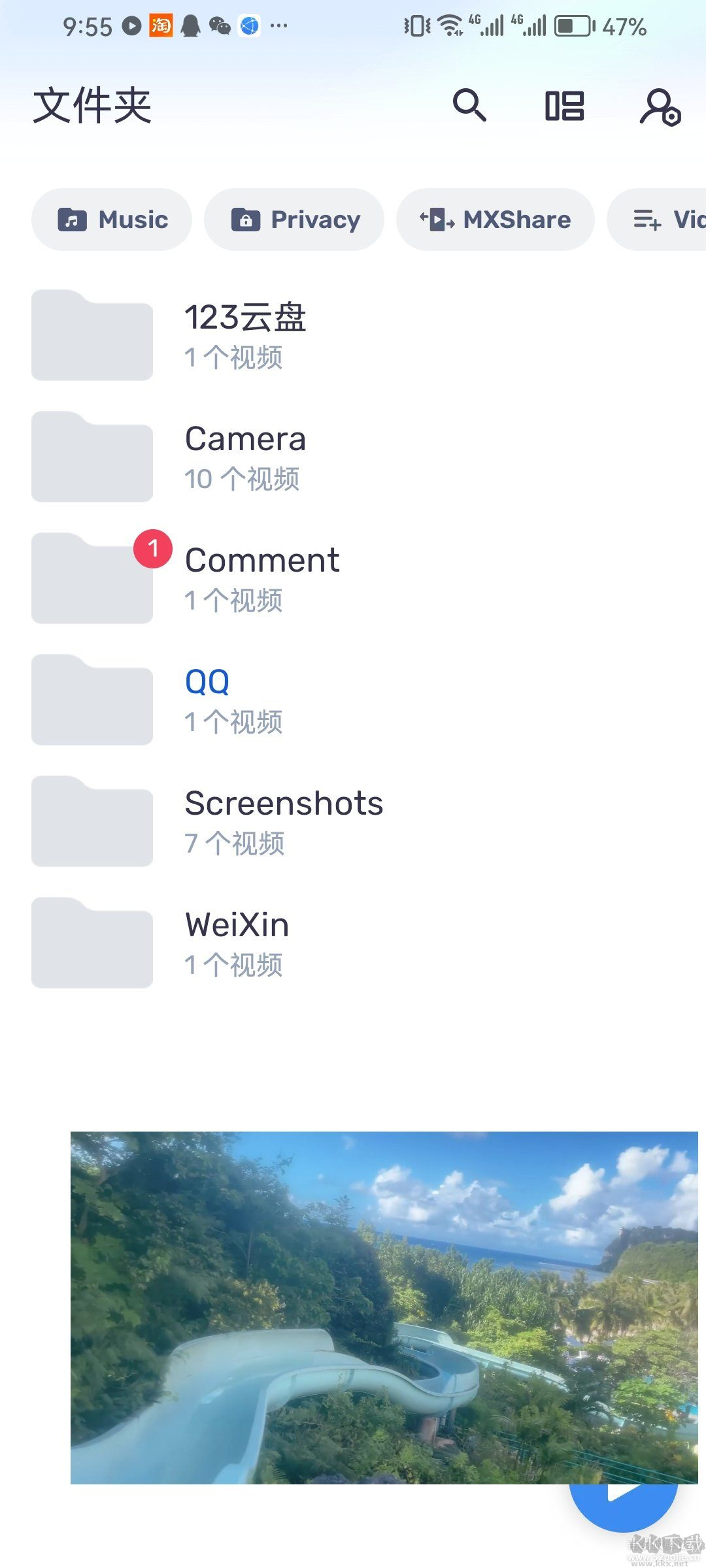
Task: Open the Privacy chip
Action: click(x=294, y=220)
